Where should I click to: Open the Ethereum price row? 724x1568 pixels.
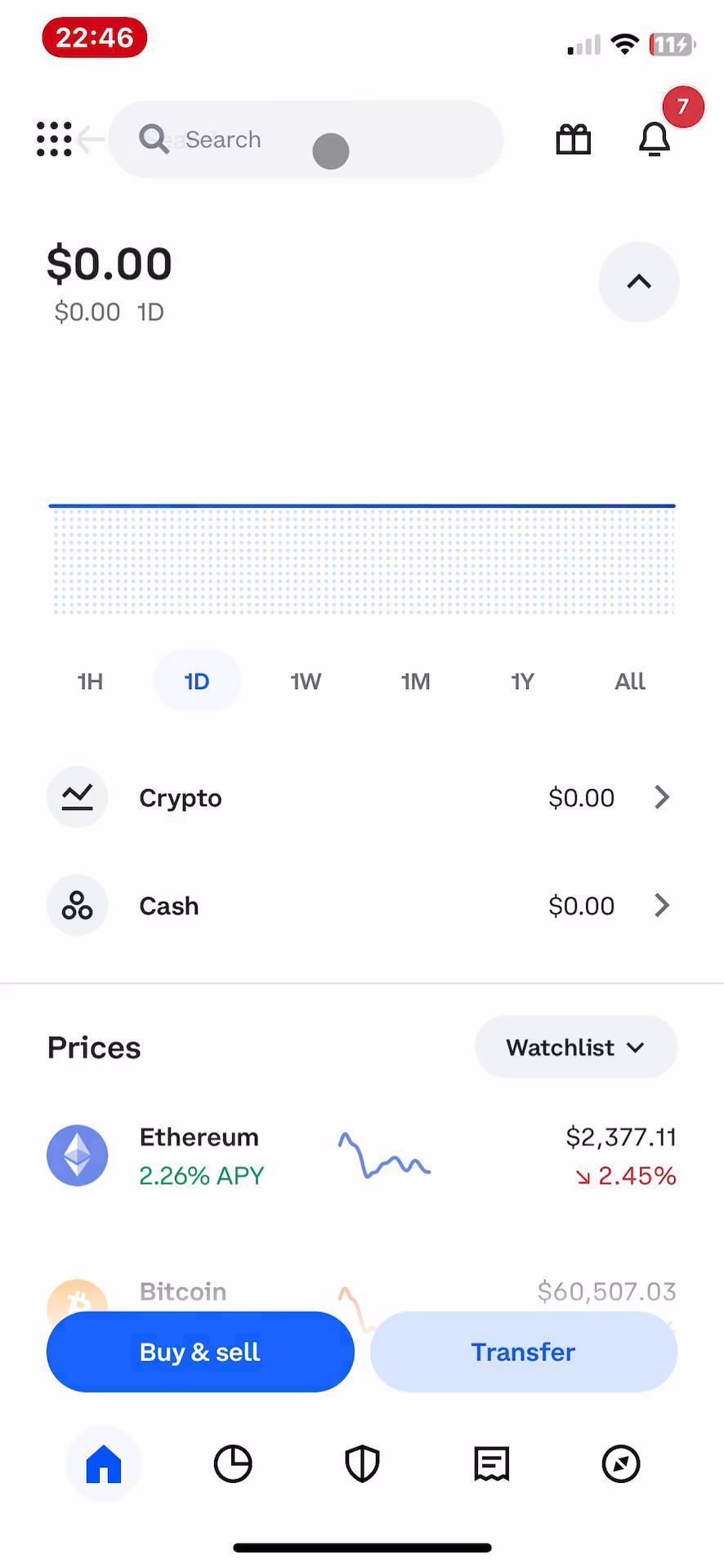point(361,1156)
